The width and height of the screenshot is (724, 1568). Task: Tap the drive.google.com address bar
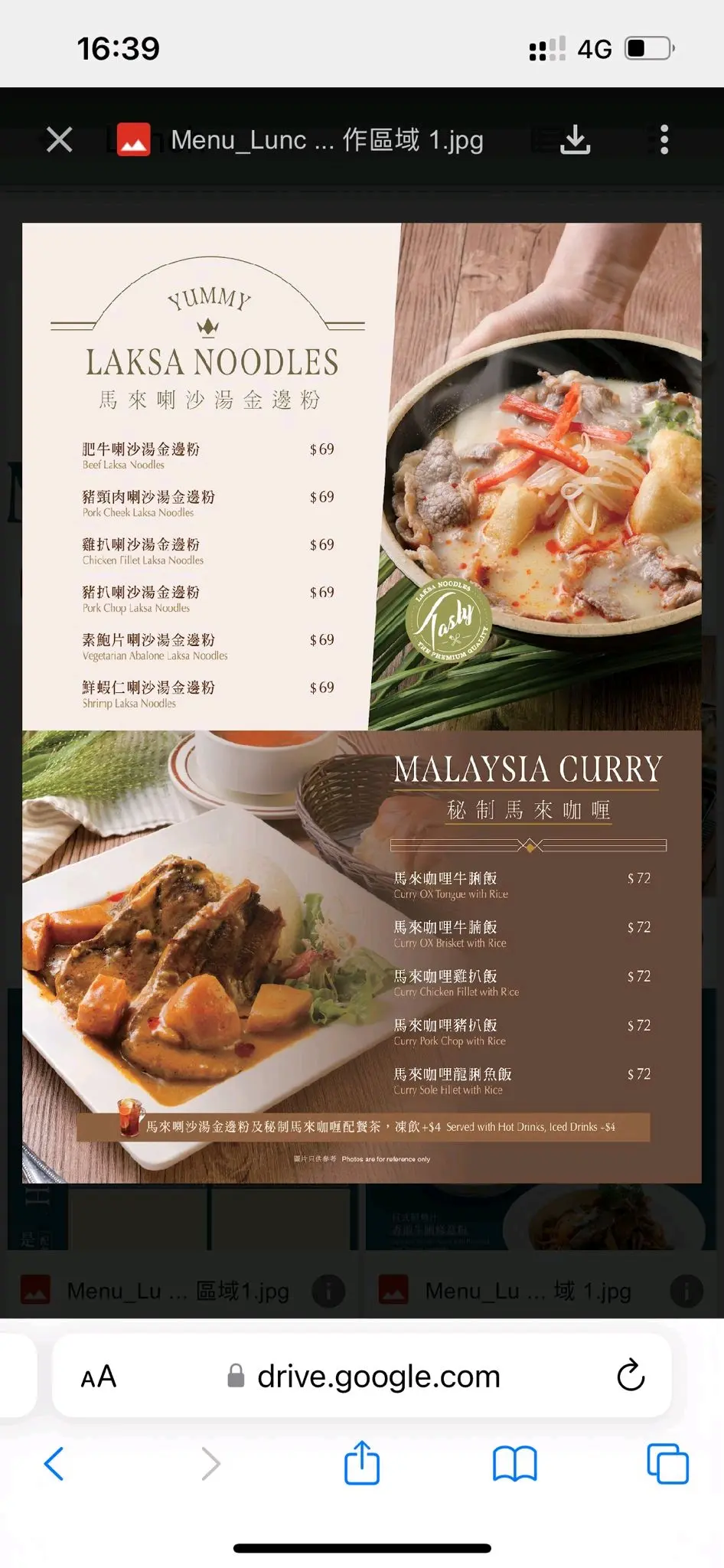click(378, 1377)
